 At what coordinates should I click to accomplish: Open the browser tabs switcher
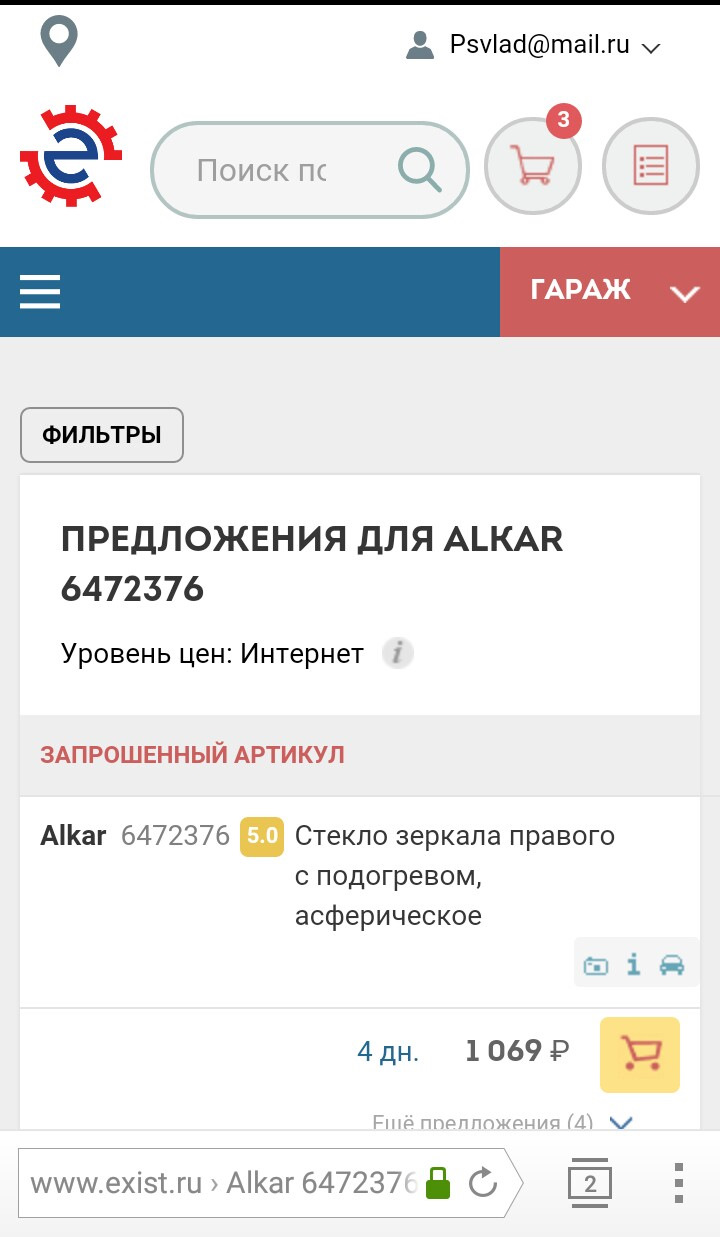[590, 1184]
